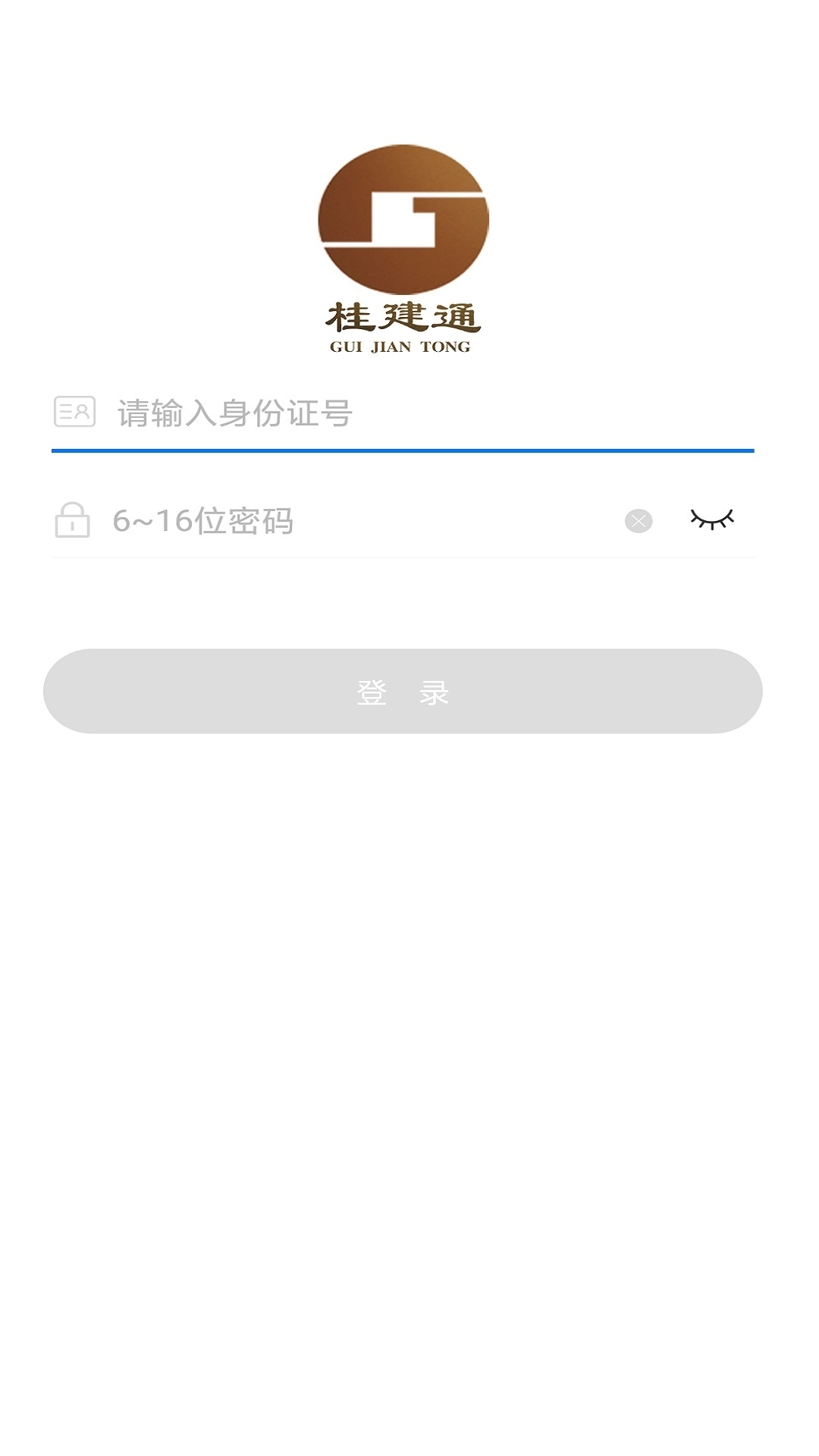The height and width of the screenshot is (1456, 819).
Task: Click the blue underline of the ID field
Action: (x=403, y=450)
